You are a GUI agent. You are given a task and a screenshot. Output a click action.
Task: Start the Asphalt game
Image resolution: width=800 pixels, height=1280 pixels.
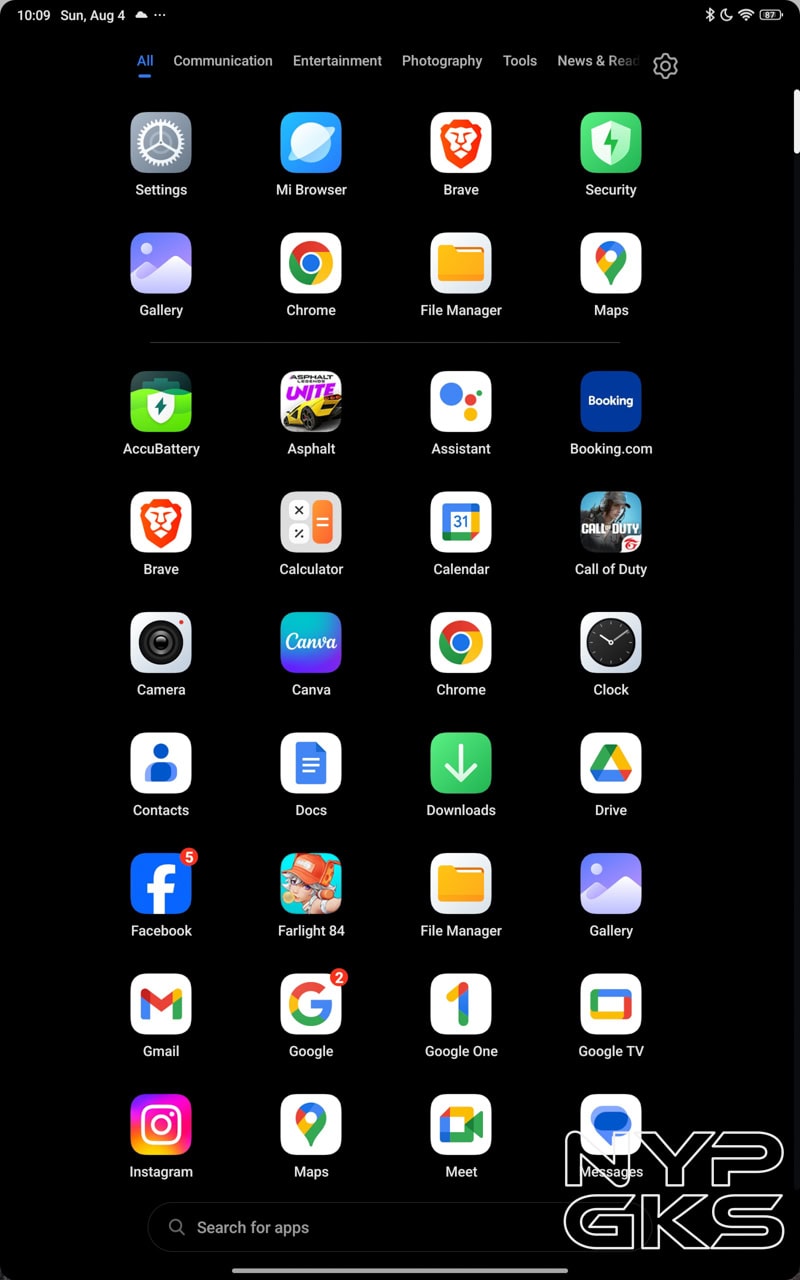click(311, 402)
